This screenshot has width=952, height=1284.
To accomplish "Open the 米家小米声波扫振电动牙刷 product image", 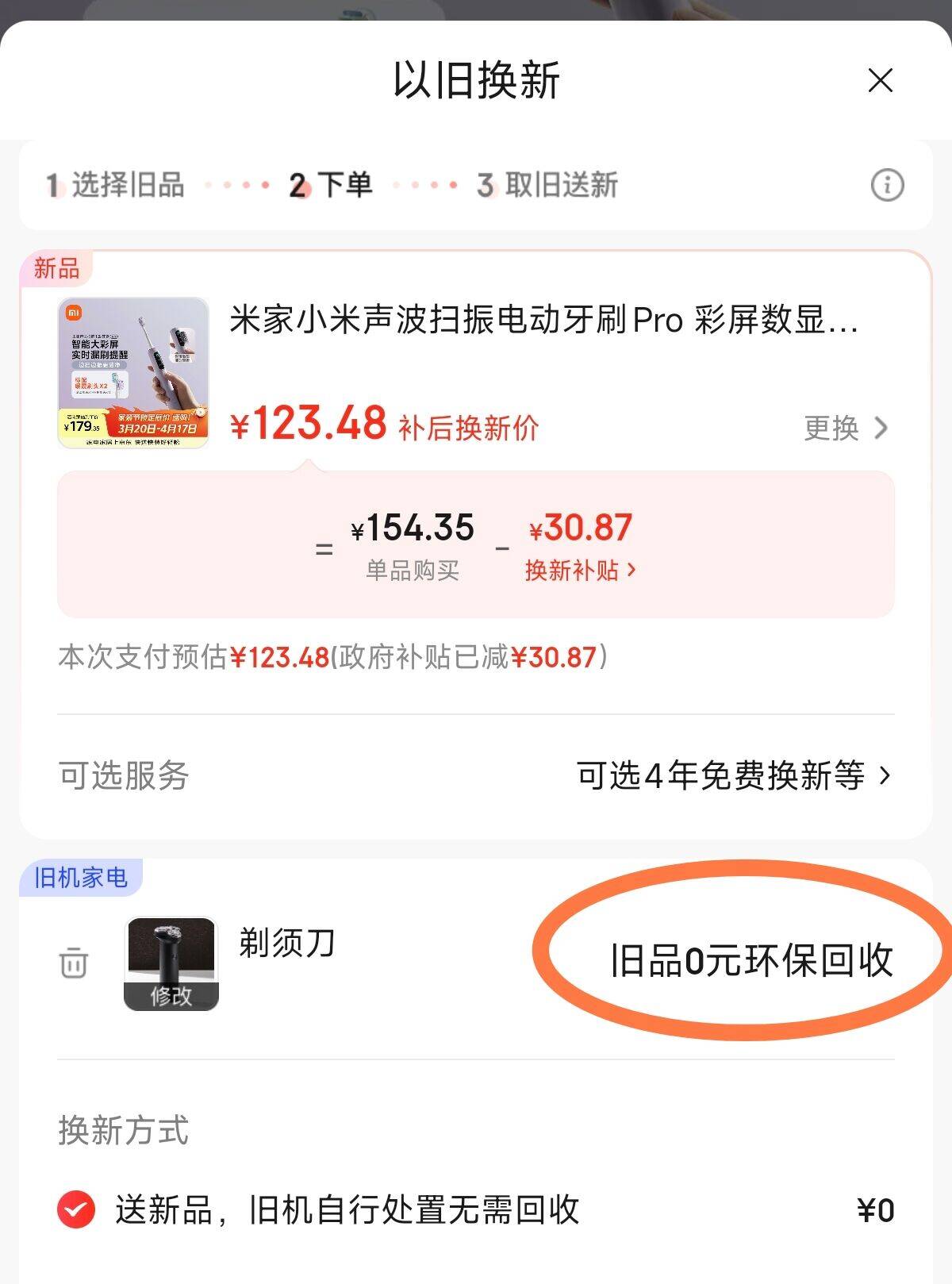I will [x=133, y=373].
